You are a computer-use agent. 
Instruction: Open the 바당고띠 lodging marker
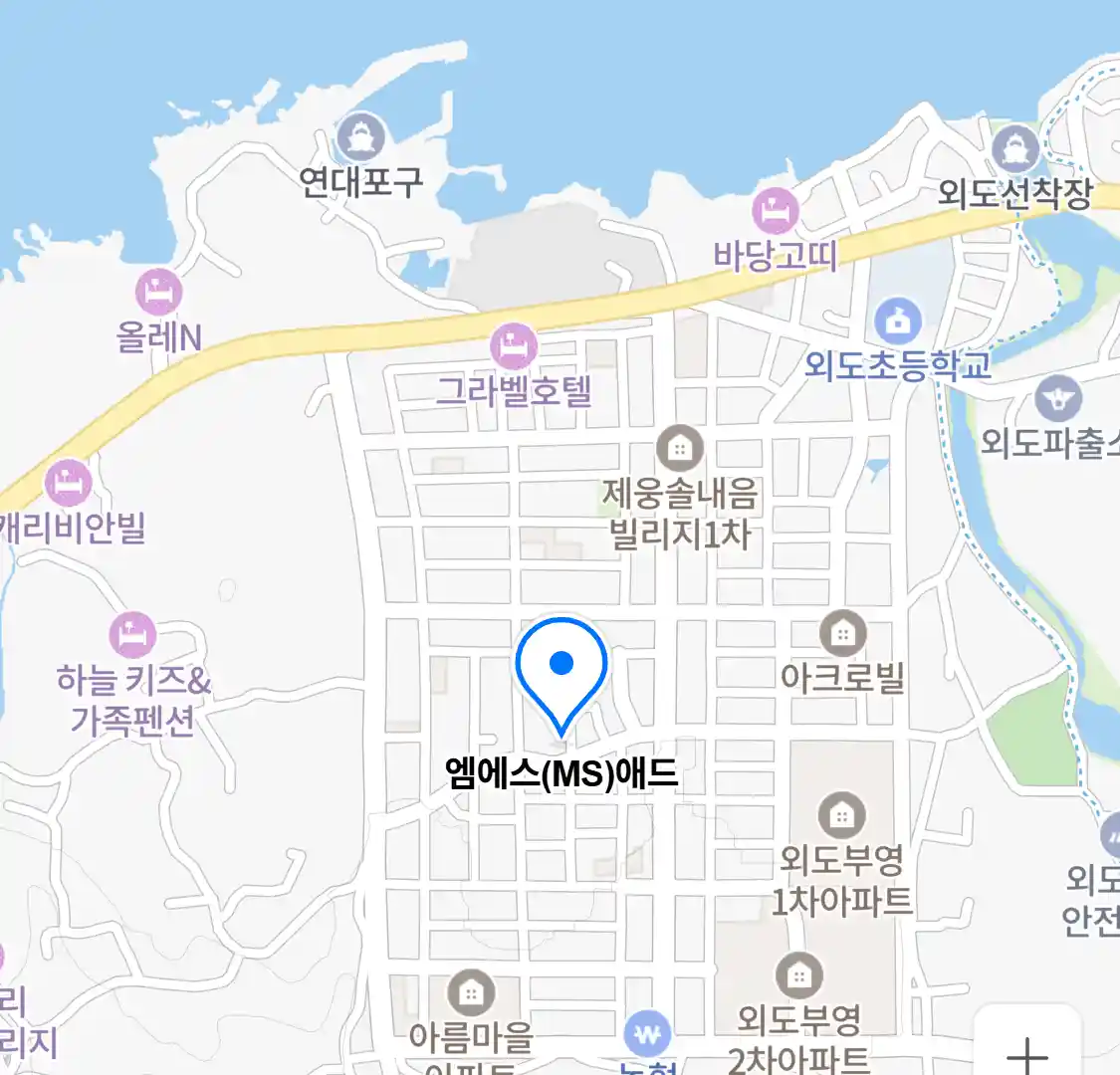[776, 211]
